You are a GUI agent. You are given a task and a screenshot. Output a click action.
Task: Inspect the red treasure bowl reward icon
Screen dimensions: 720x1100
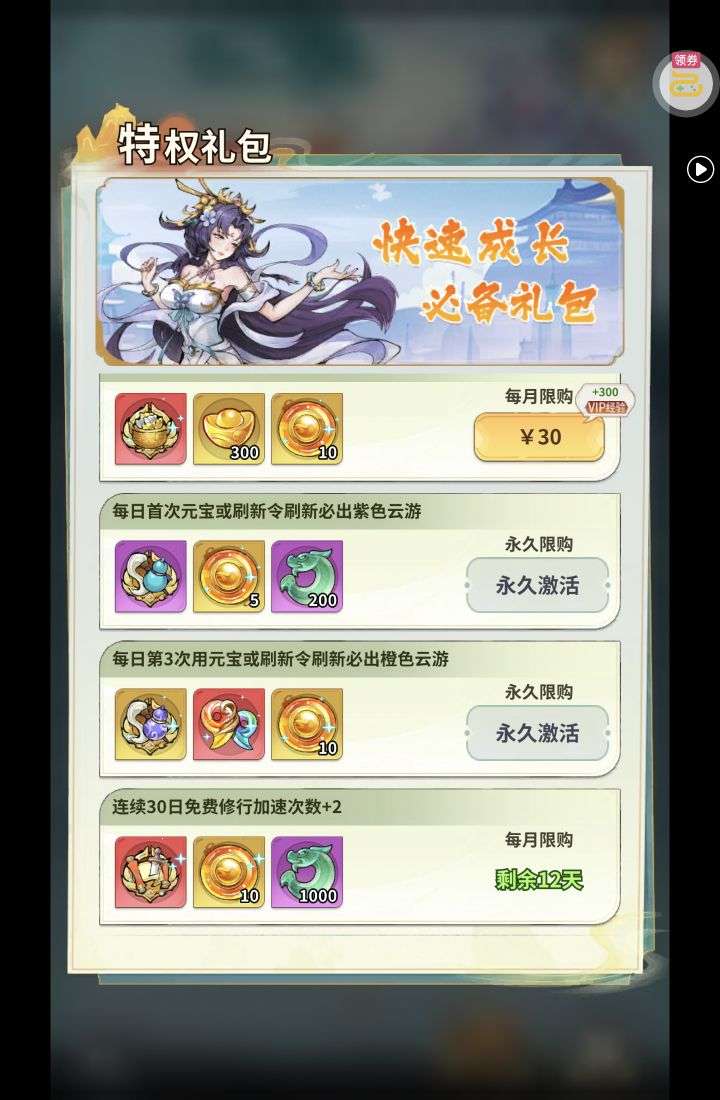pyautogui.click(x=151, y=429)
